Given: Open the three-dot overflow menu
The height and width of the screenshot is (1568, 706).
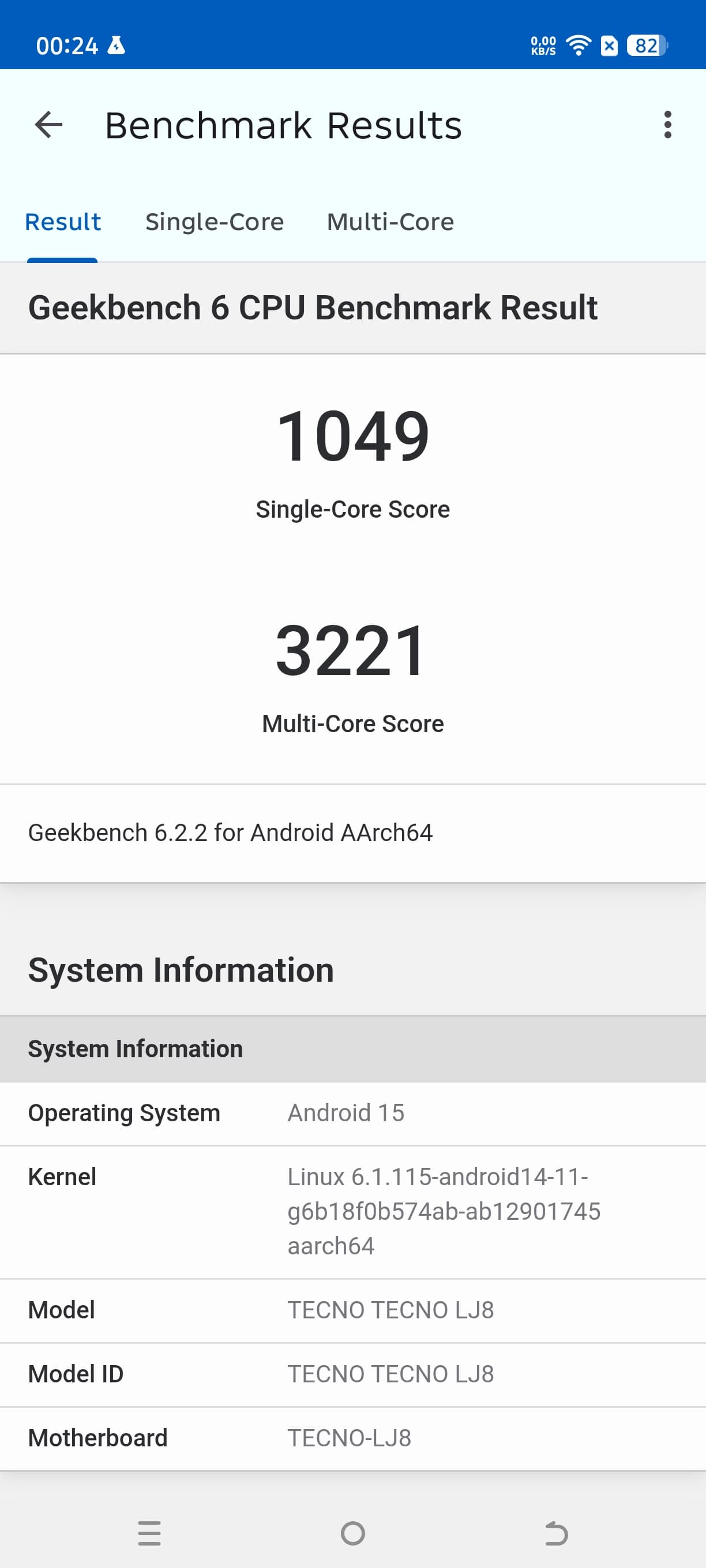Looking at the screenshot, I should pos(667,125).
